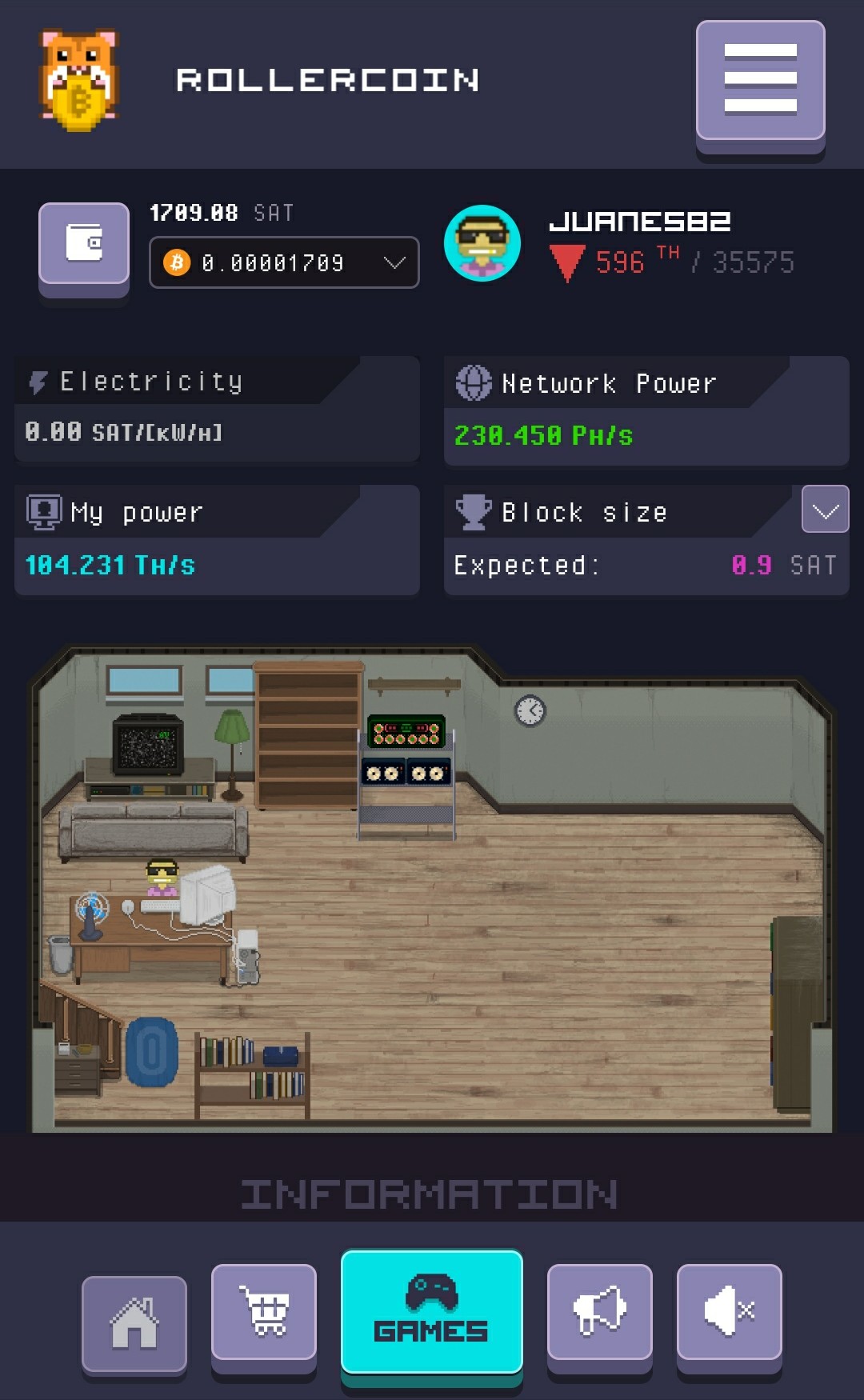Open the Games section
Image resolution: width=864 pixels, height=1400 pixels.
432,1312
